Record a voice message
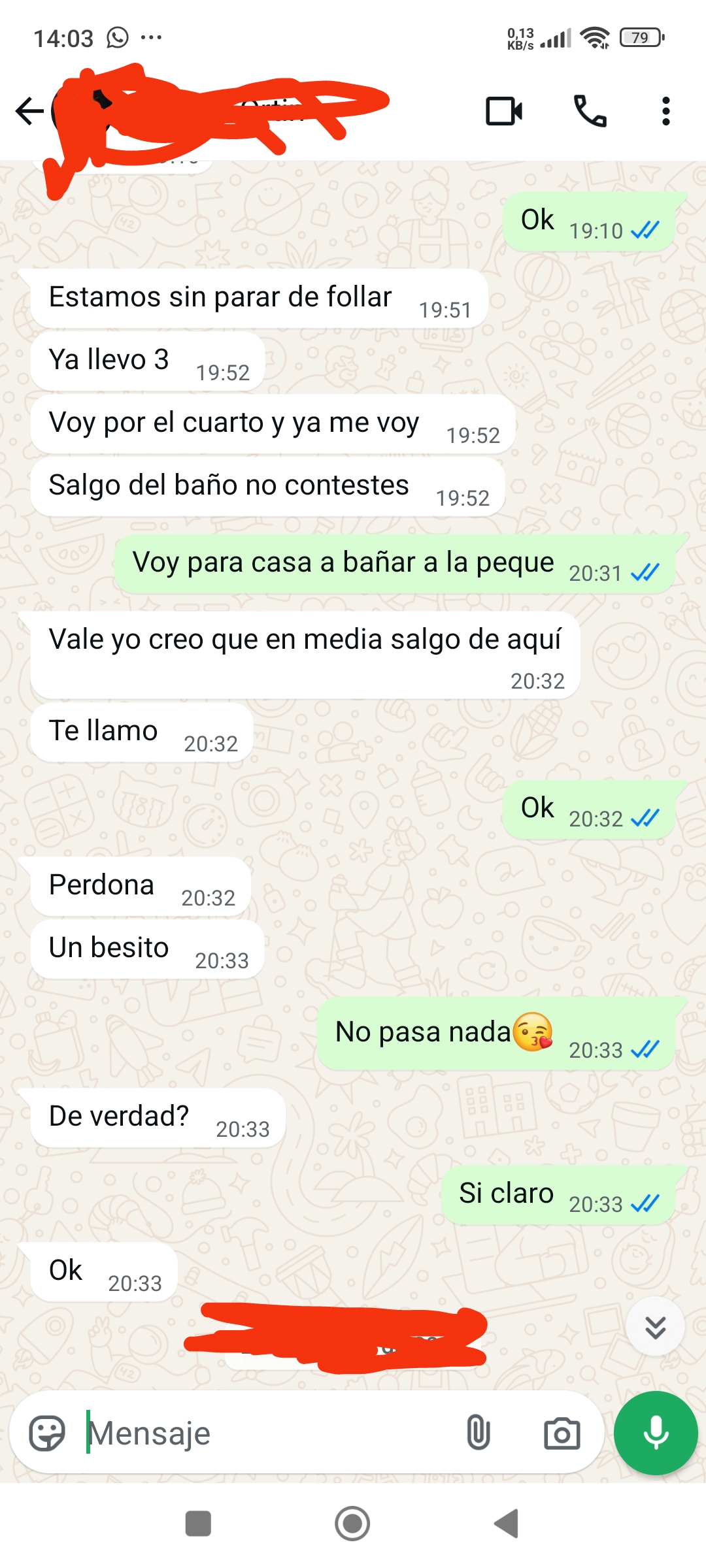The width and height of the screenshot is (706, 1568). [x=656, y=1433]
